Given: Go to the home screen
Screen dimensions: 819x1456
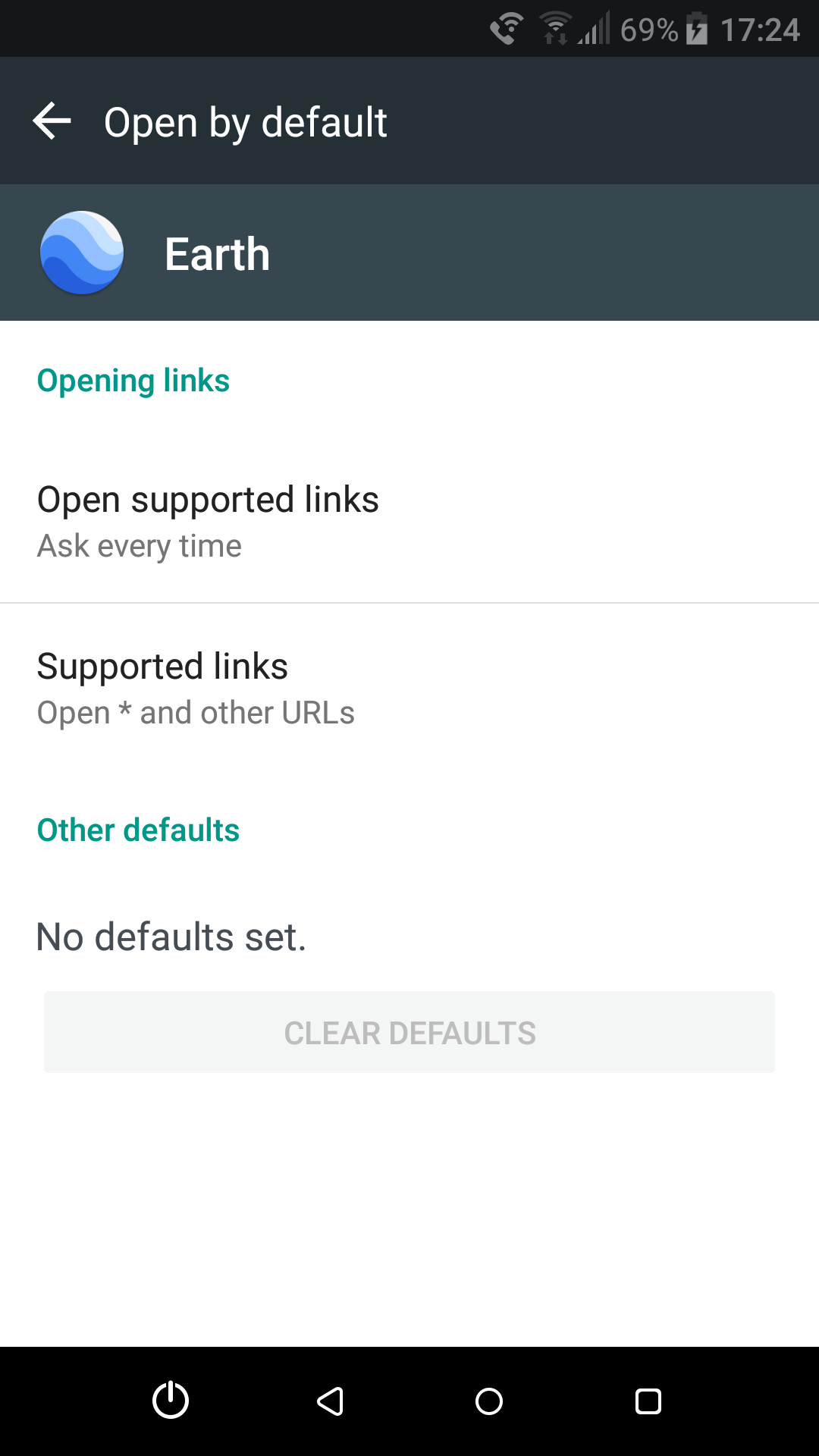Looking at the screenshot, I should click(489, 1401).
